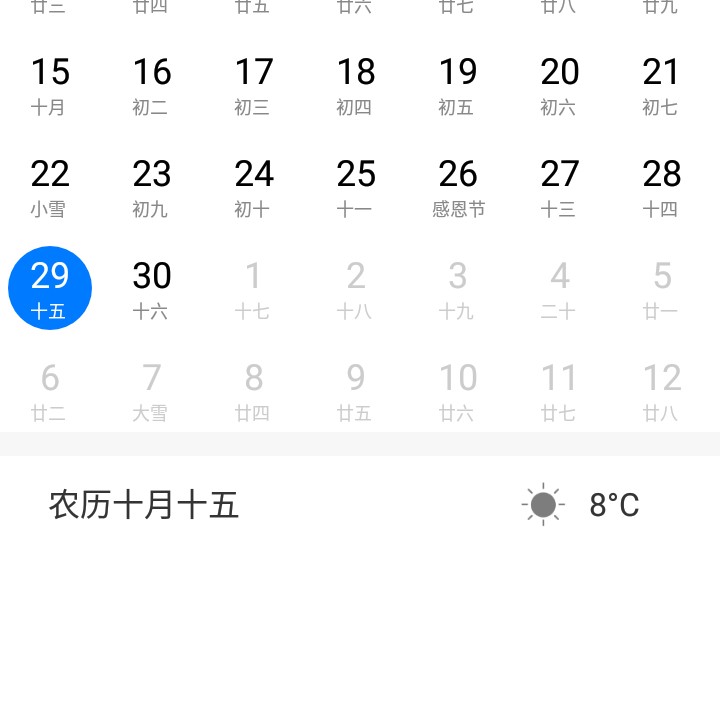
Task: Select date 18 with lunar 初四
Action: (356, 85)
